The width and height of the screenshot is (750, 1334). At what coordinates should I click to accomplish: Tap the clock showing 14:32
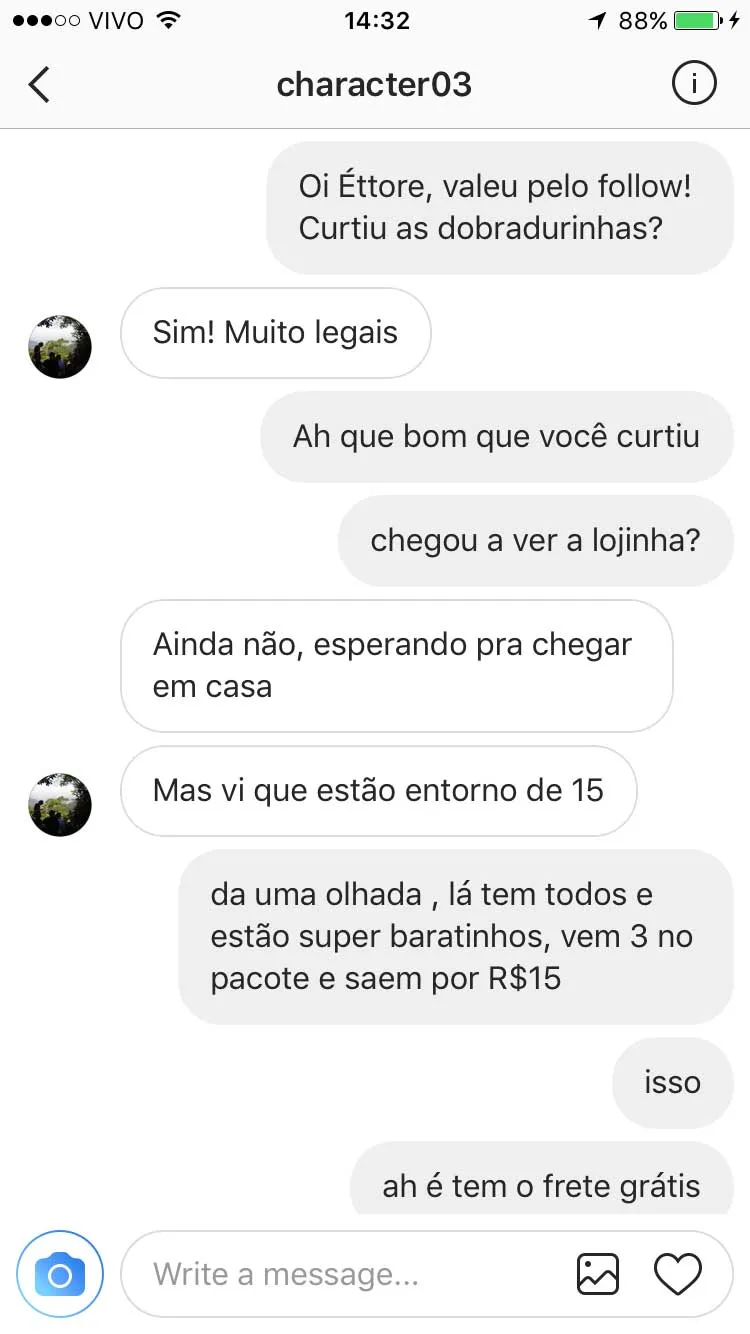[376, 20]
